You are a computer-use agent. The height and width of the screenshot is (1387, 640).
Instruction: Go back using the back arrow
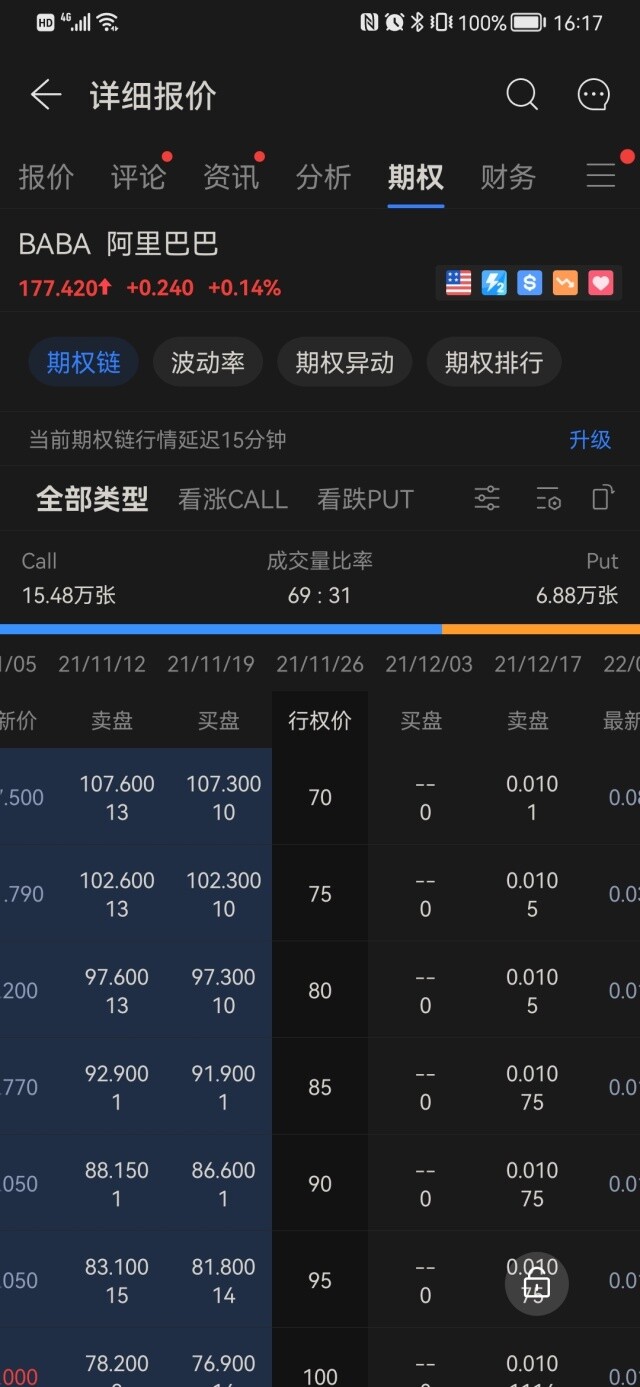coord(46,95)
